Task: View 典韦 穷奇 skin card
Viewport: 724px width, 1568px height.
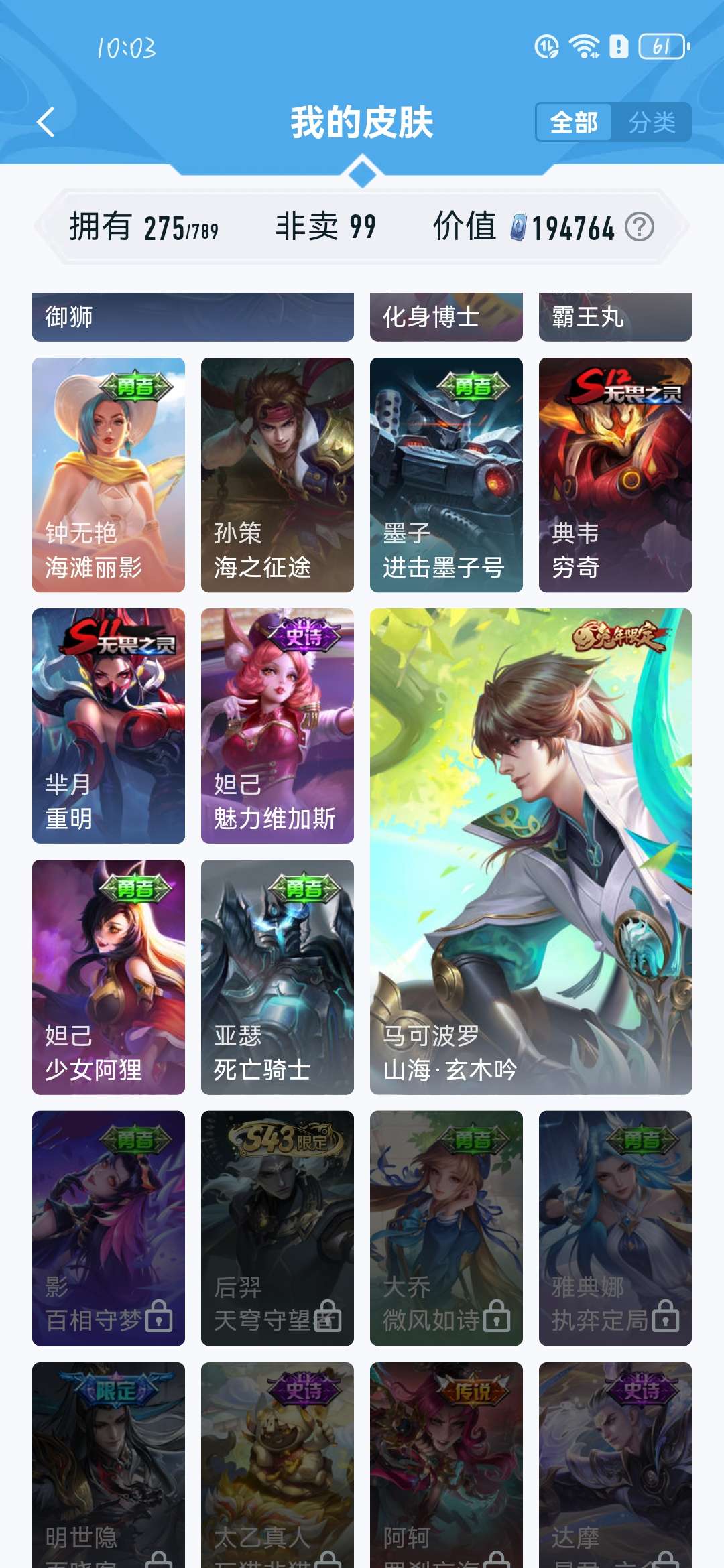Action: pyautogui.click(x=615, y=474)
